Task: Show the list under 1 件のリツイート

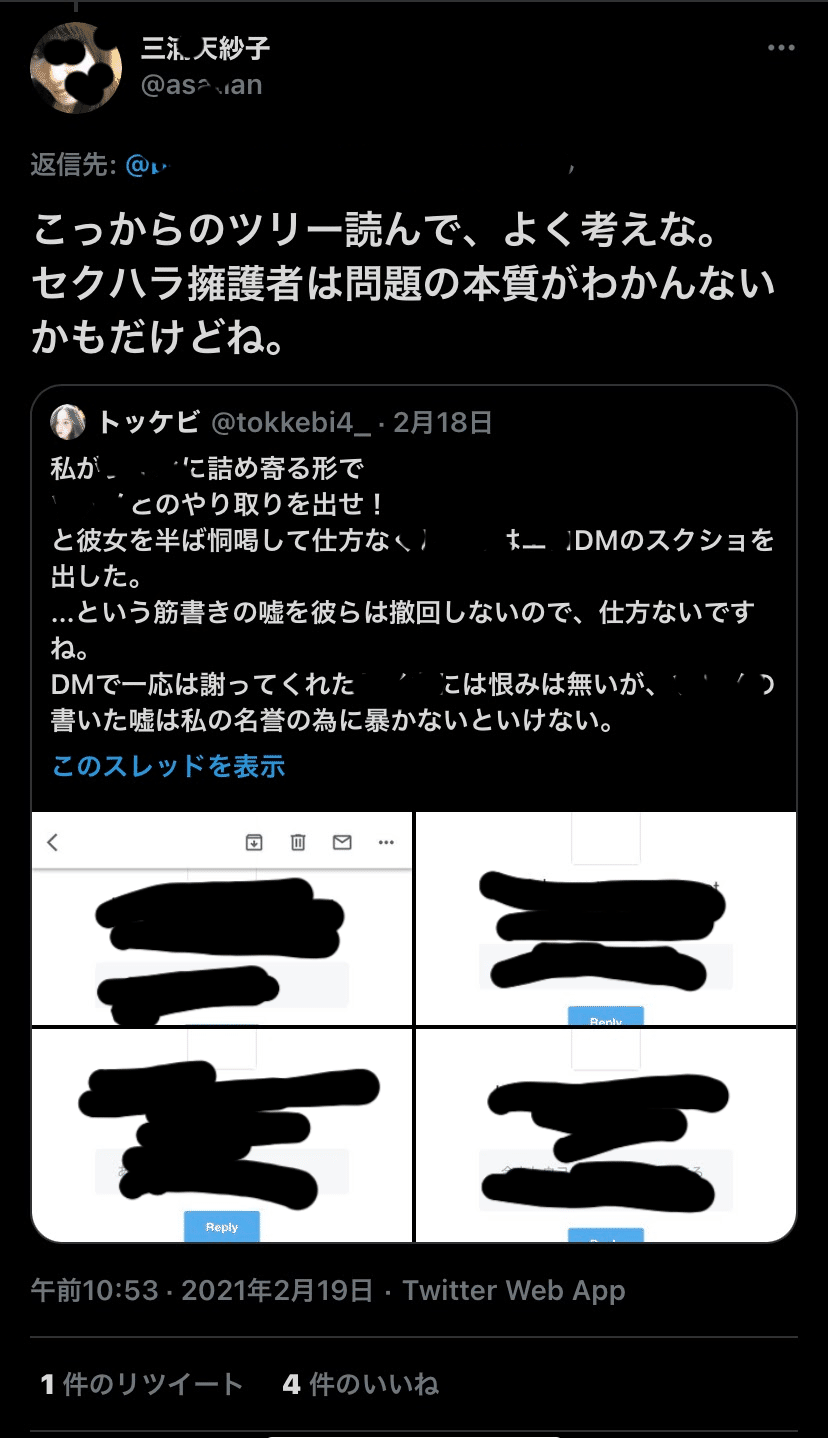Action: coord(142,1384)
